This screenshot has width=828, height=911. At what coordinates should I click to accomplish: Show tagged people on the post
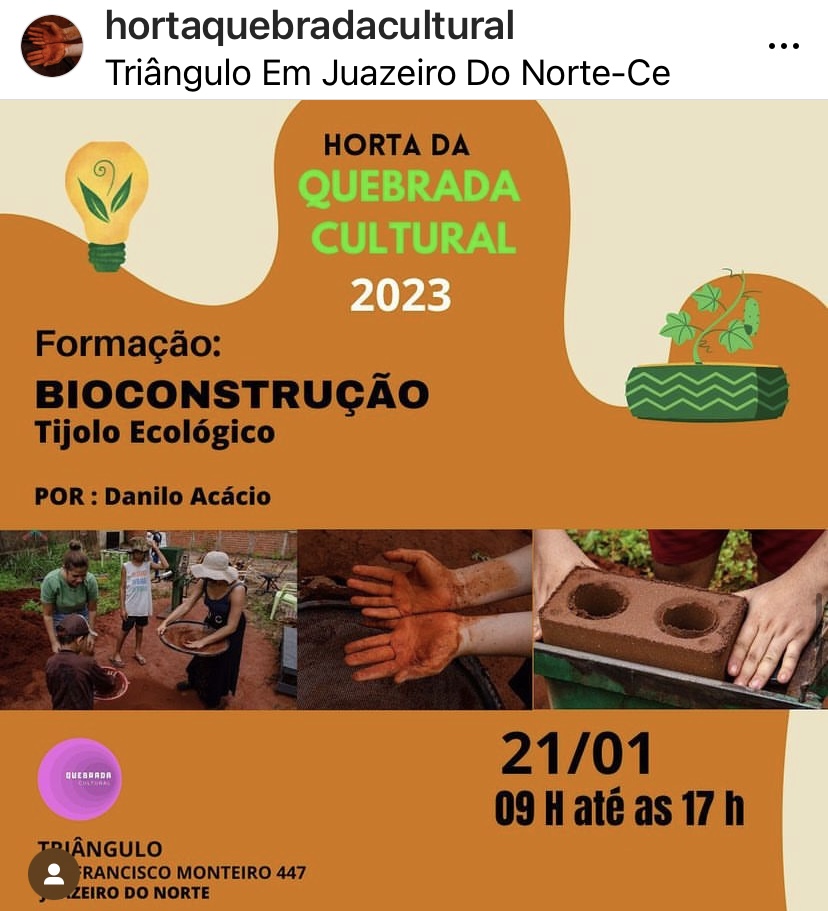pos(54,875)
